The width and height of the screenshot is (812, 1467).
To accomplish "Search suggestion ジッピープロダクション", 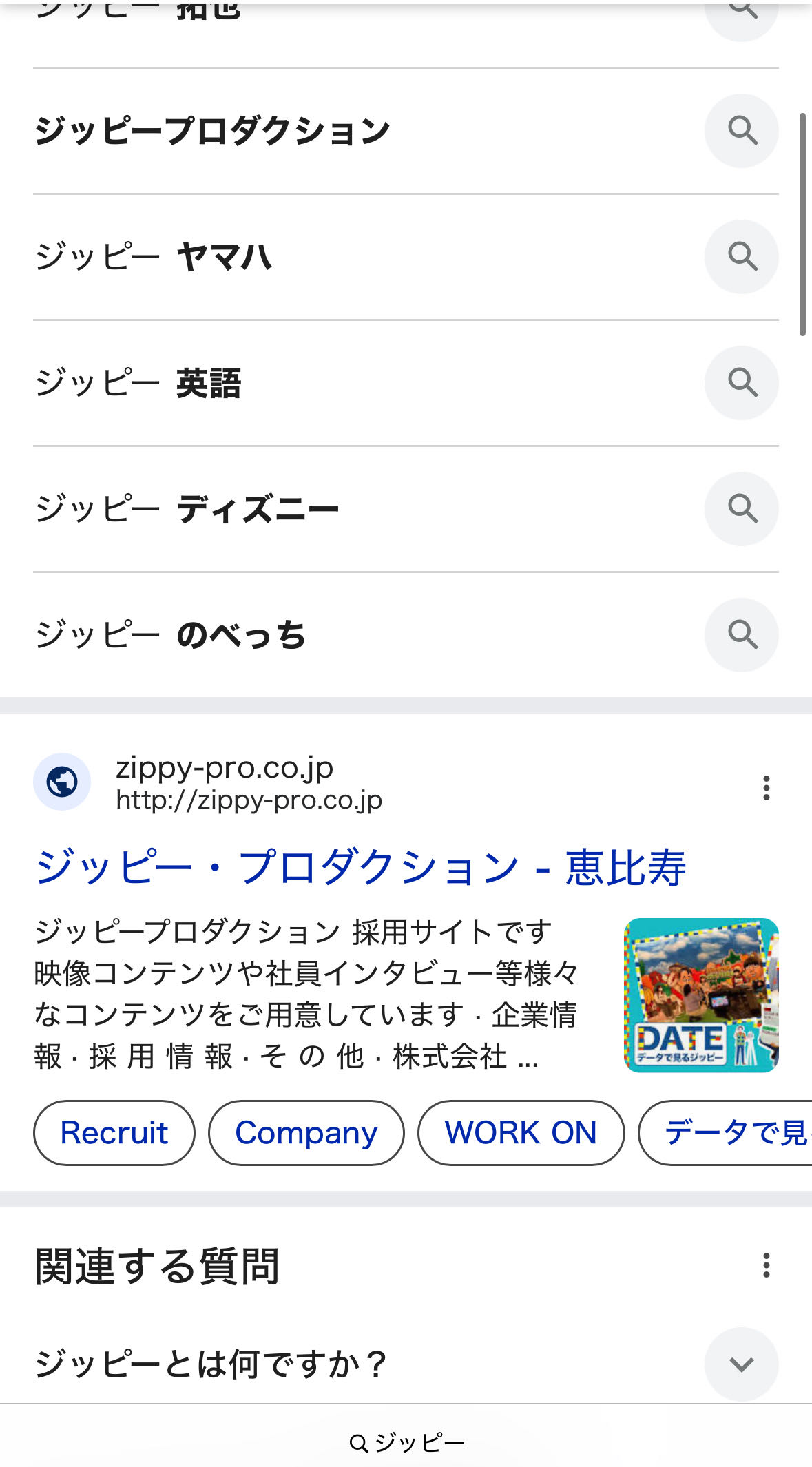I will 214,131.
